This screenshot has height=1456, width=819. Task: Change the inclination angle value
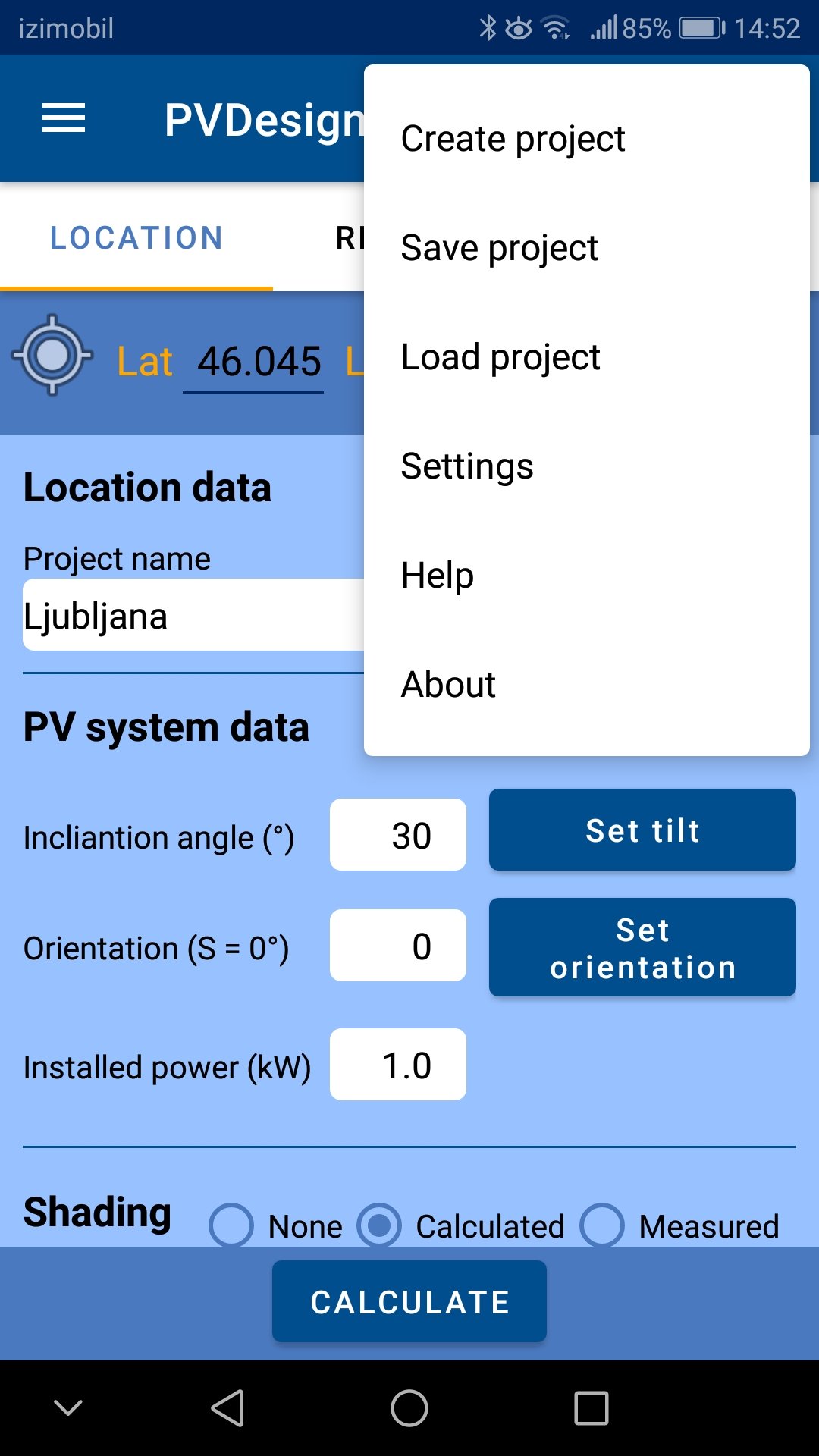tap(398, 835)
